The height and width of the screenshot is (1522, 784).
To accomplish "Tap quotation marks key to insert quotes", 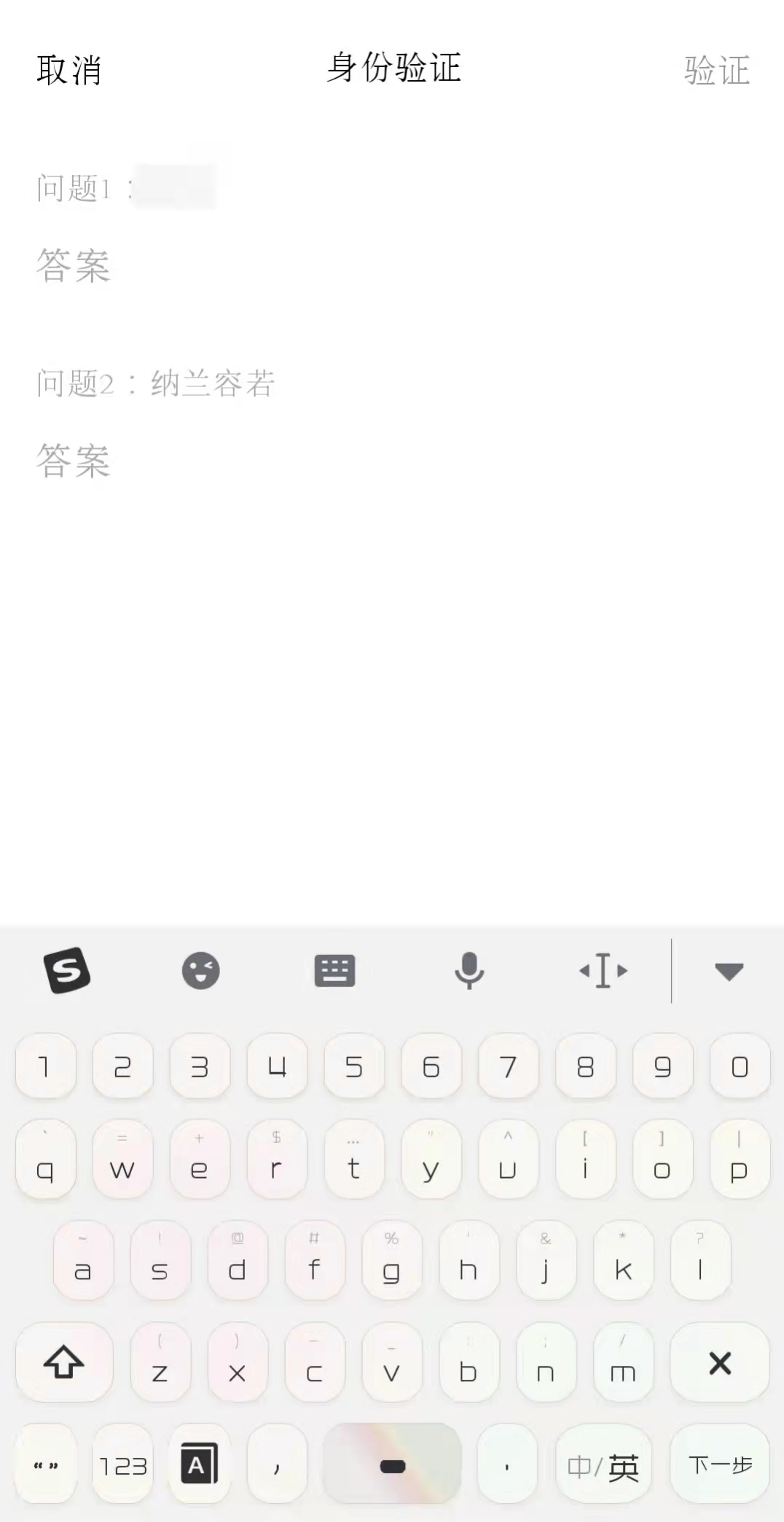I will pyautogui.click(x=45, y=1464).
